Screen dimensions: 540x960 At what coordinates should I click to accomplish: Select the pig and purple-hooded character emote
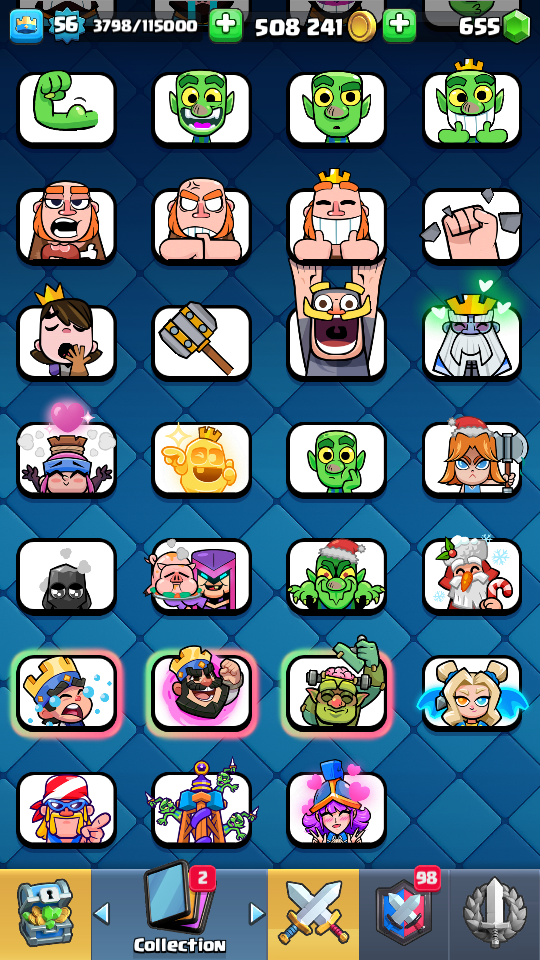[201, 576]
